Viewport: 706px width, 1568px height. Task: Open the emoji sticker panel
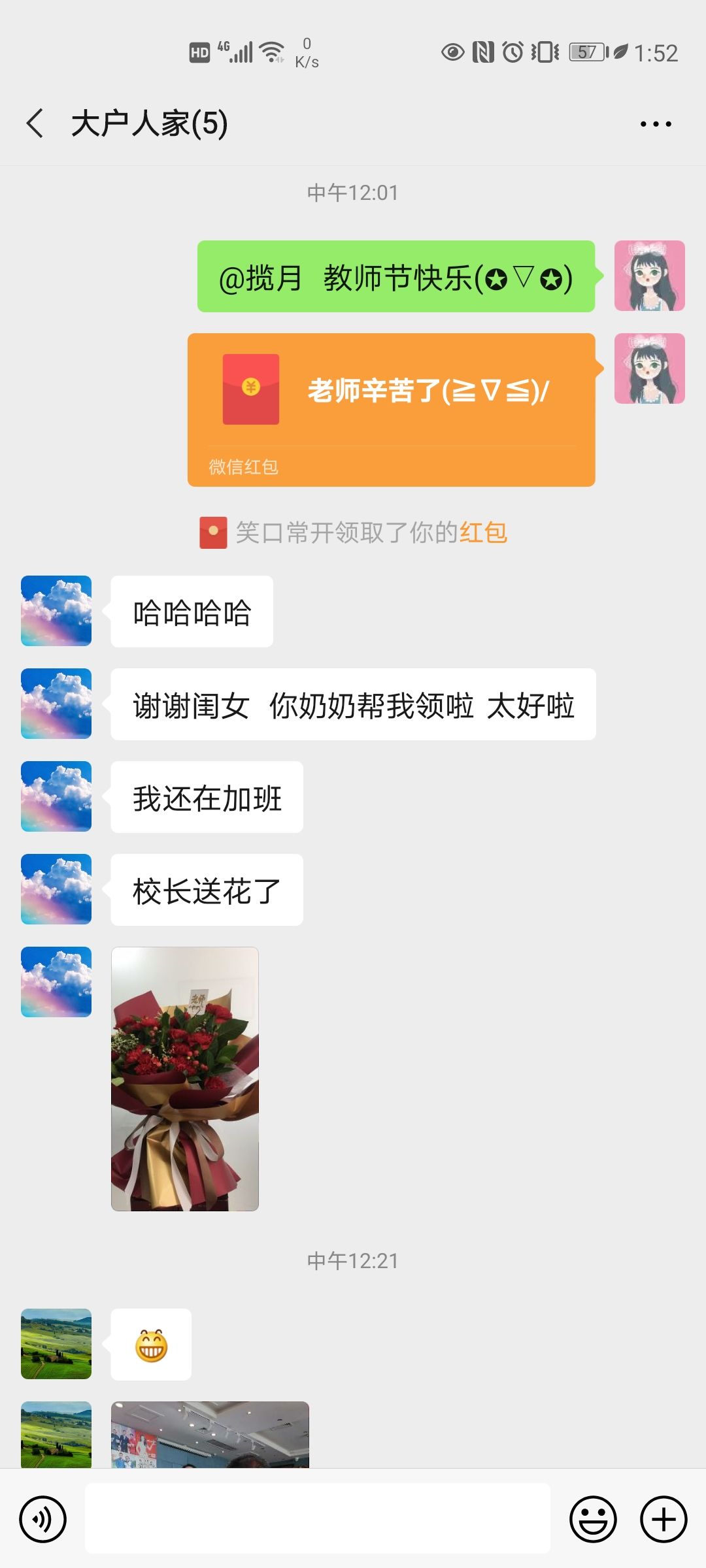(x=593, y=1519)
